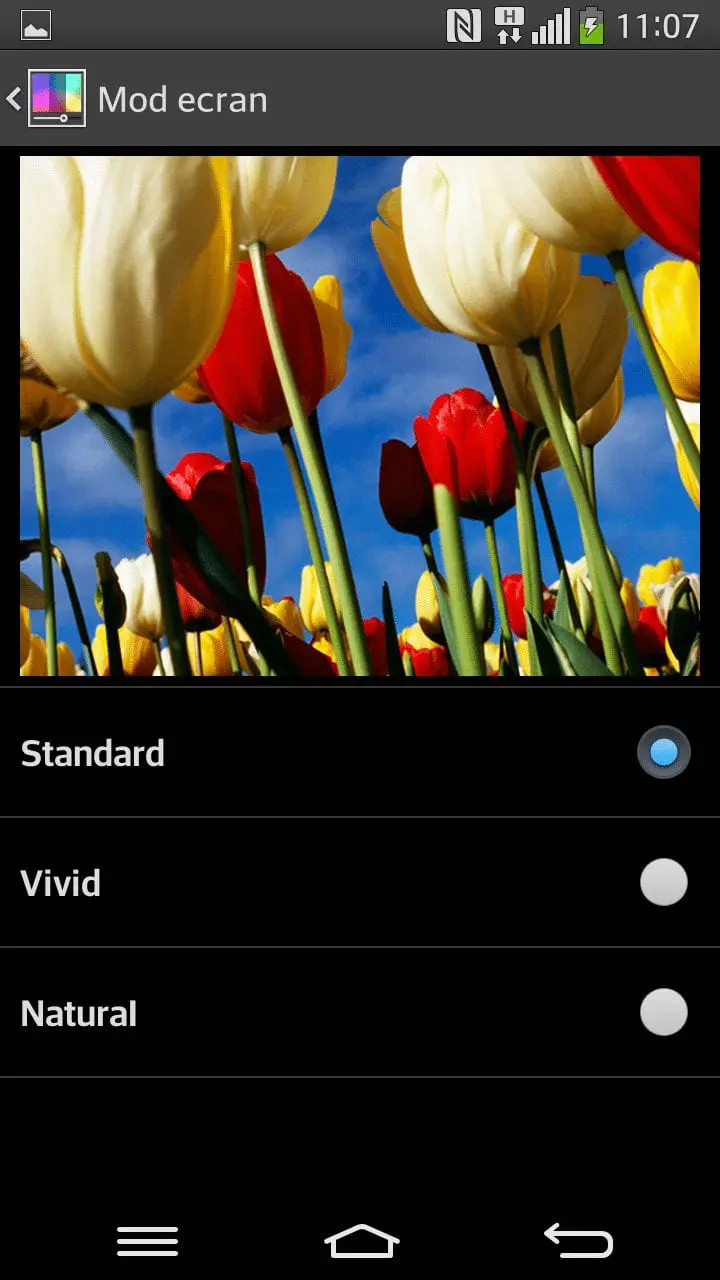
Task: Tap the system back arrow
Action: tap(578, 1241)
